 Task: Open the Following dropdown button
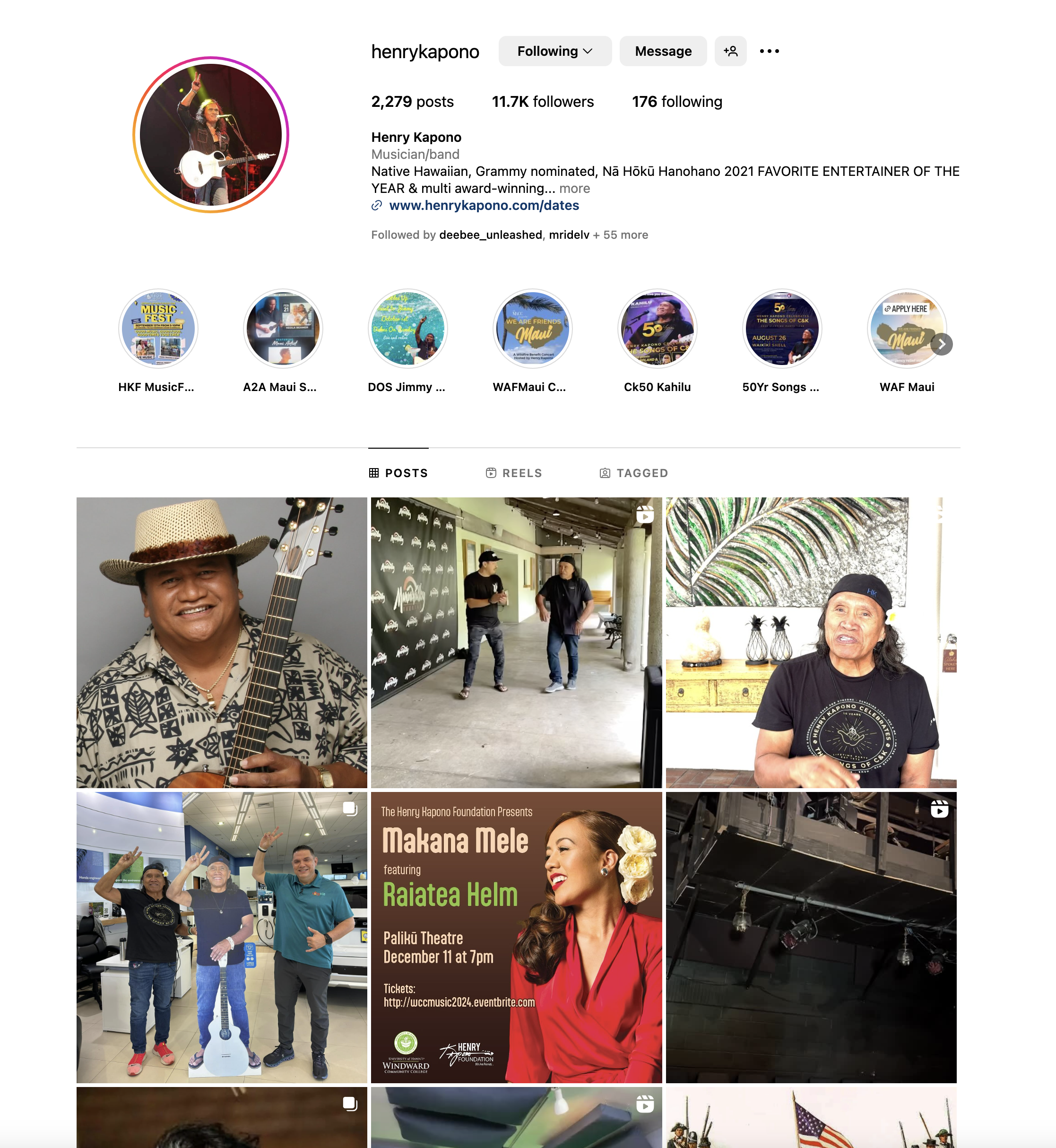554,52
